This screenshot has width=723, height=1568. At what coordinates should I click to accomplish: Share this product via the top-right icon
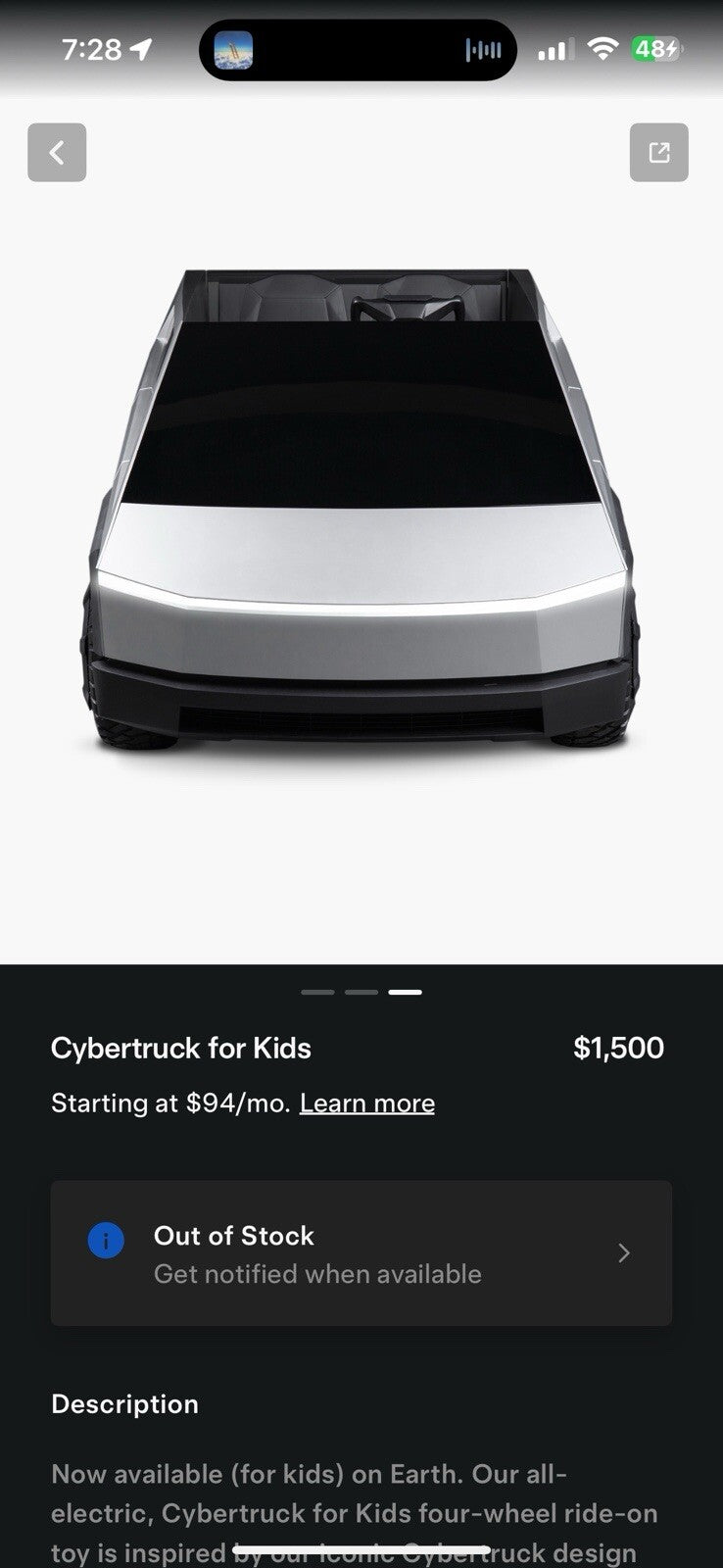click(658, 153)
